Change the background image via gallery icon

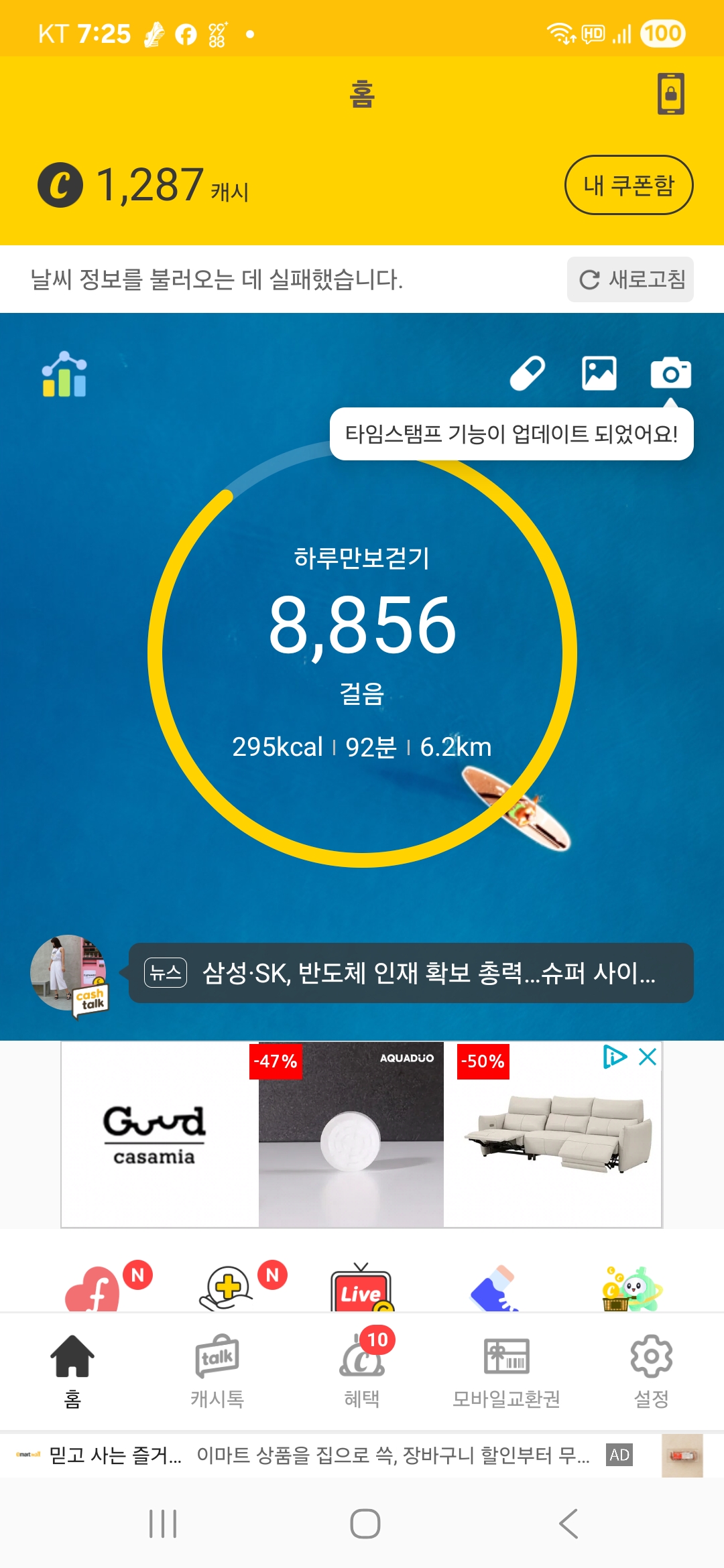[599, 373]
